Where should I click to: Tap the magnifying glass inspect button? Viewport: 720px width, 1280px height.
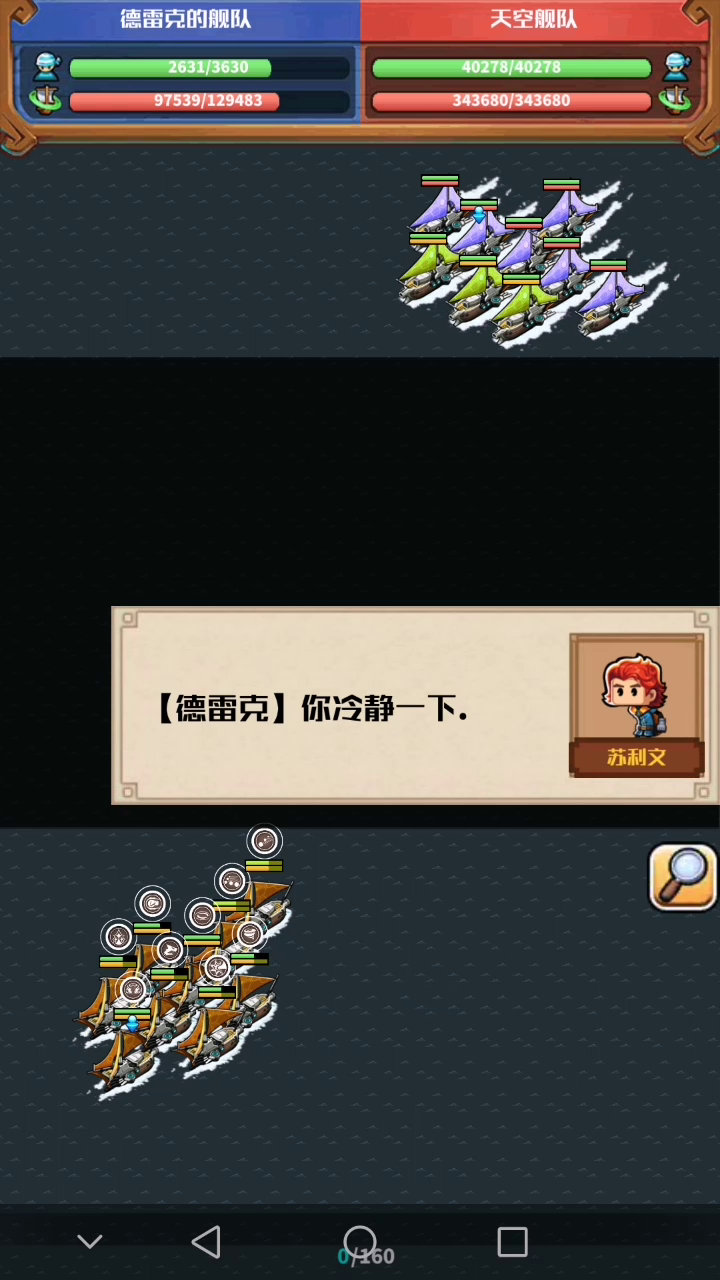point(683,877)
